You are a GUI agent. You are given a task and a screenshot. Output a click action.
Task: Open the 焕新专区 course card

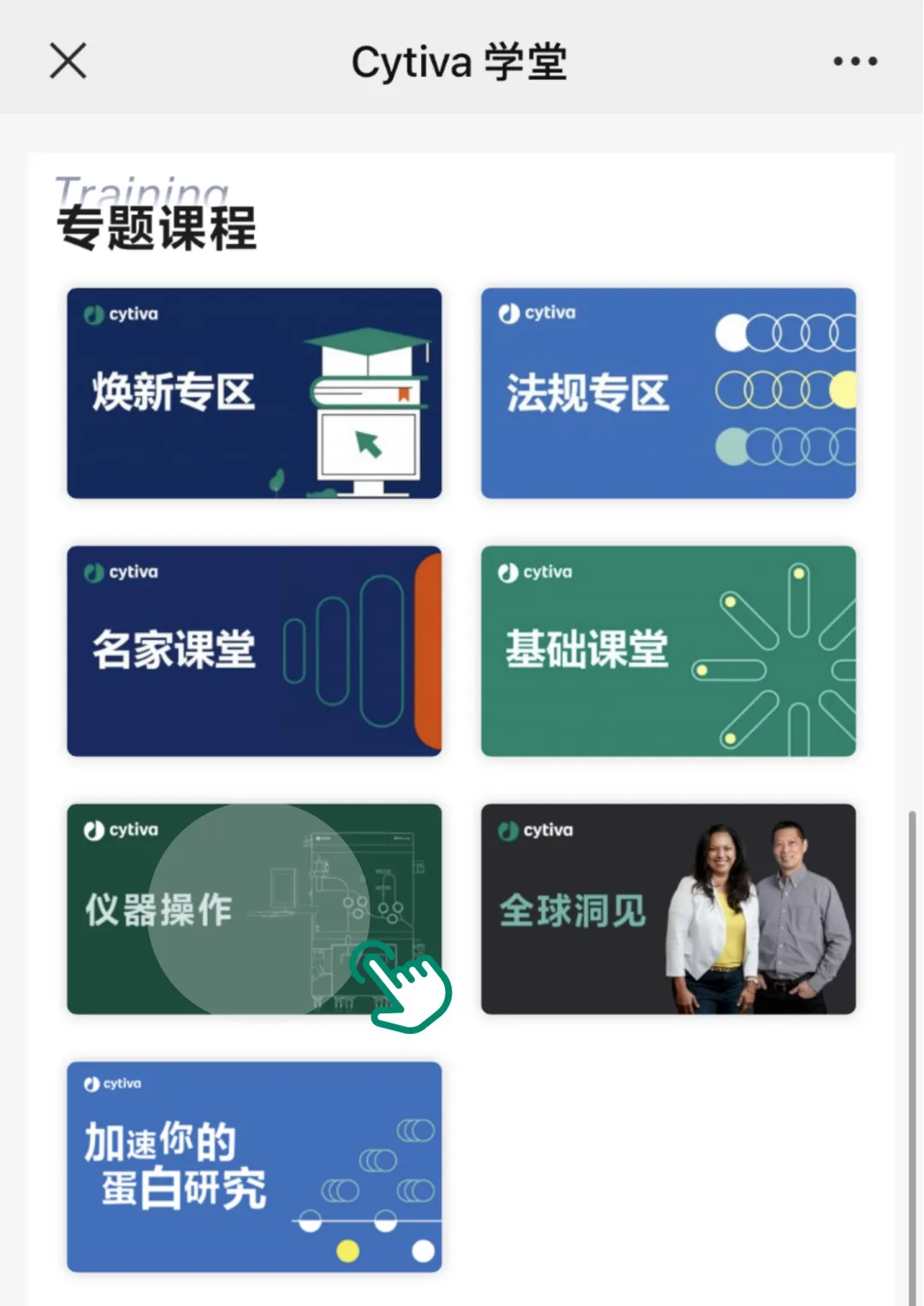point(254,394)
